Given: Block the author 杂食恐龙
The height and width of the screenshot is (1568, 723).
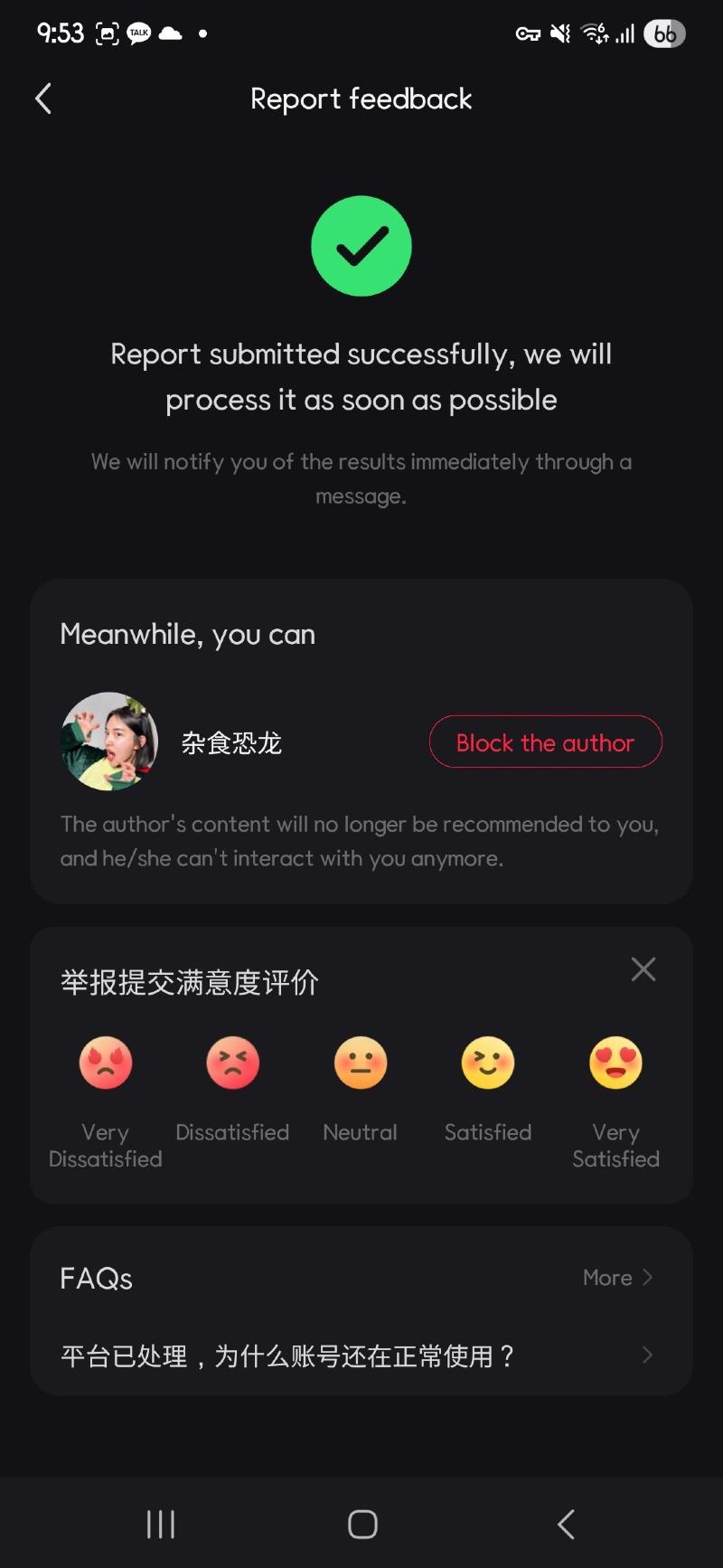Looking at the screenshot, I should pos(545,742).
